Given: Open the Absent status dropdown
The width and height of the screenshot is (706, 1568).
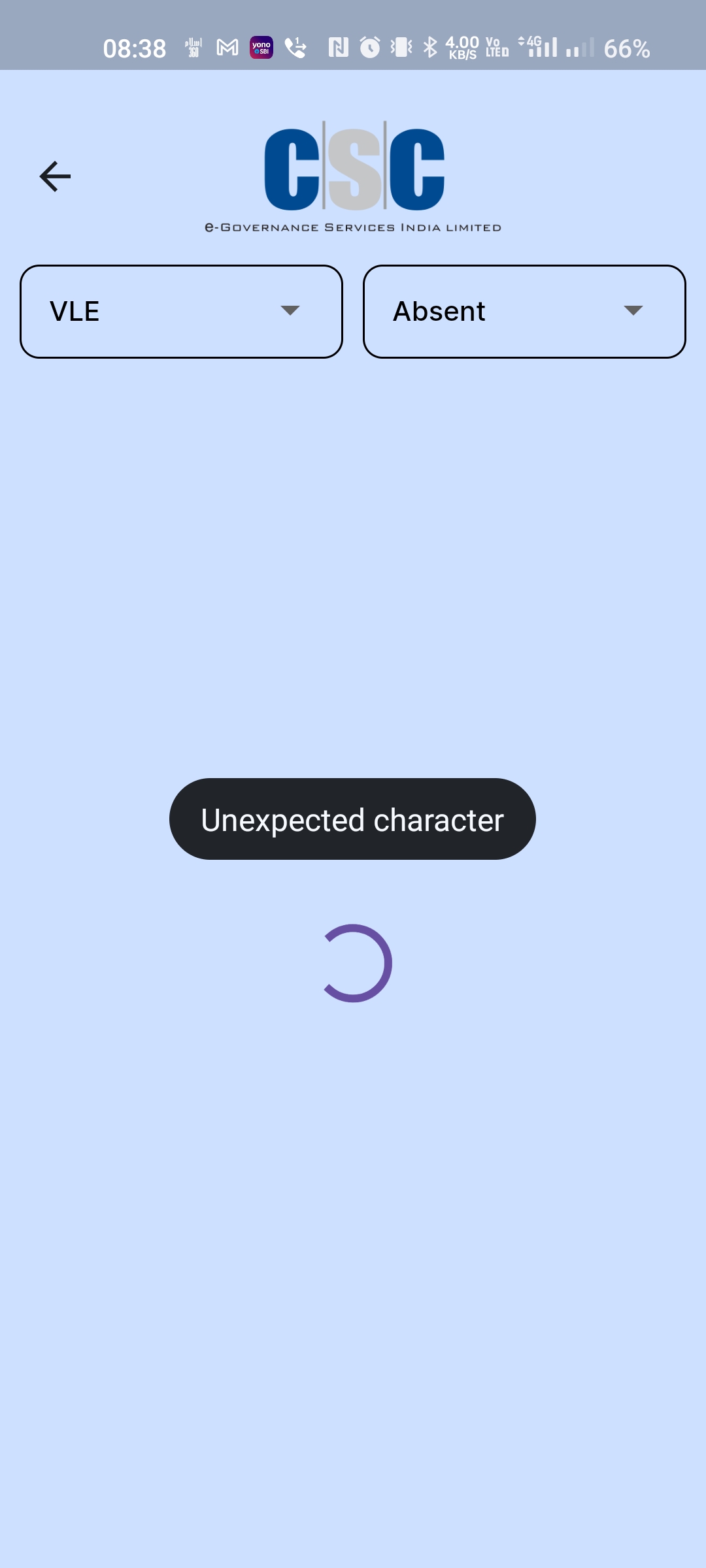Looking at the screenshot, I should tap(524, 312).
